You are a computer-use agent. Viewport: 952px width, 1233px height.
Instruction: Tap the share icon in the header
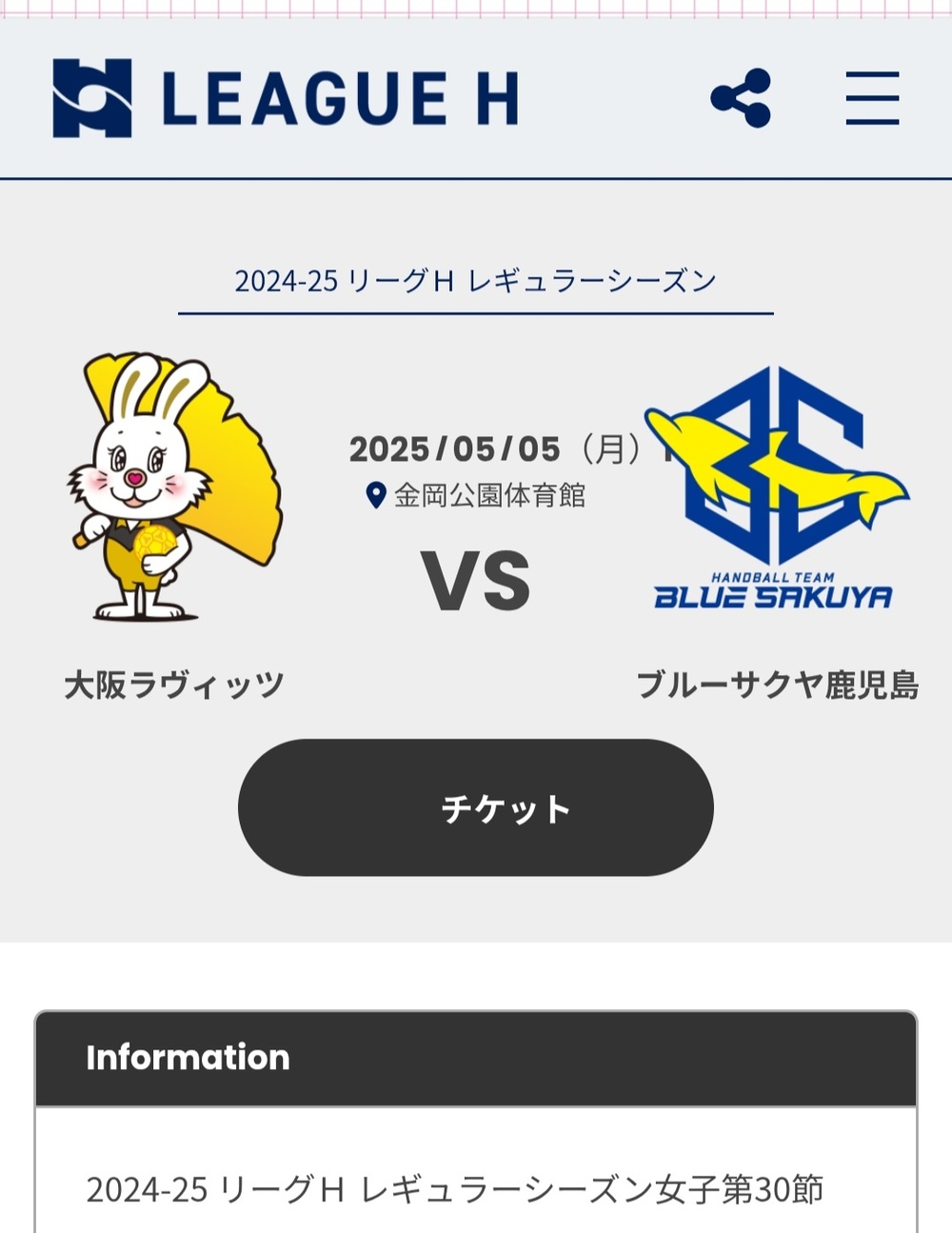click(740, 98)
